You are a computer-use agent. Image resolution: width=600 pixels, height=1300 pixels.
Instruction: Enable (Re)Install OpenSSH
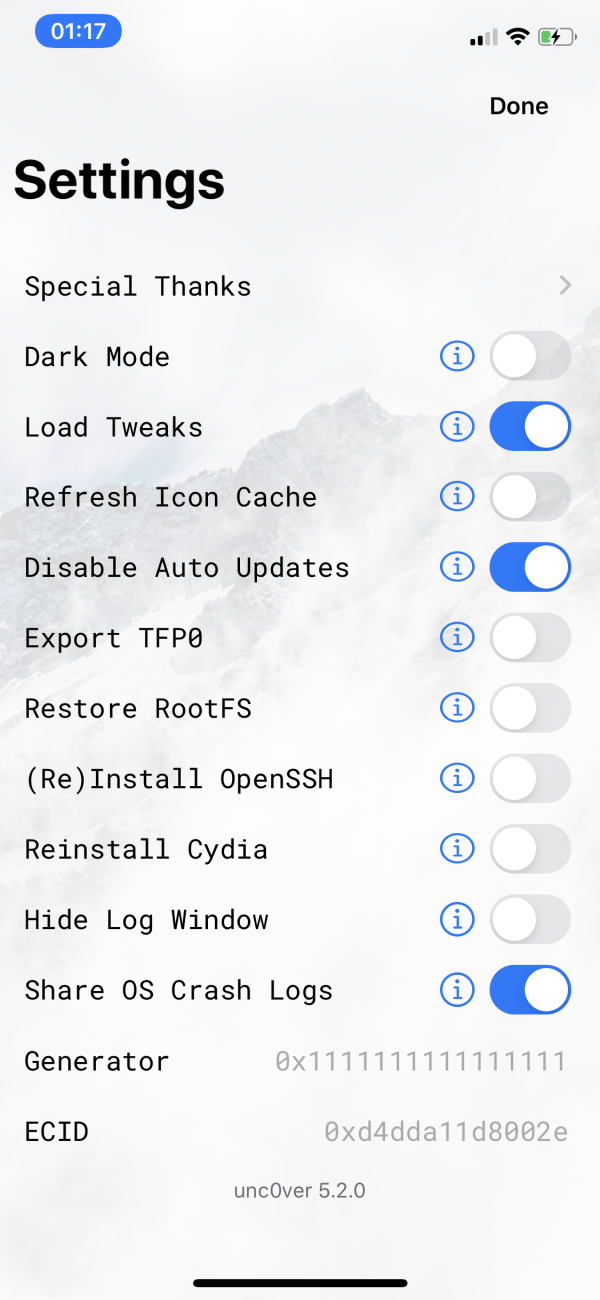click(x=530, y=779)
